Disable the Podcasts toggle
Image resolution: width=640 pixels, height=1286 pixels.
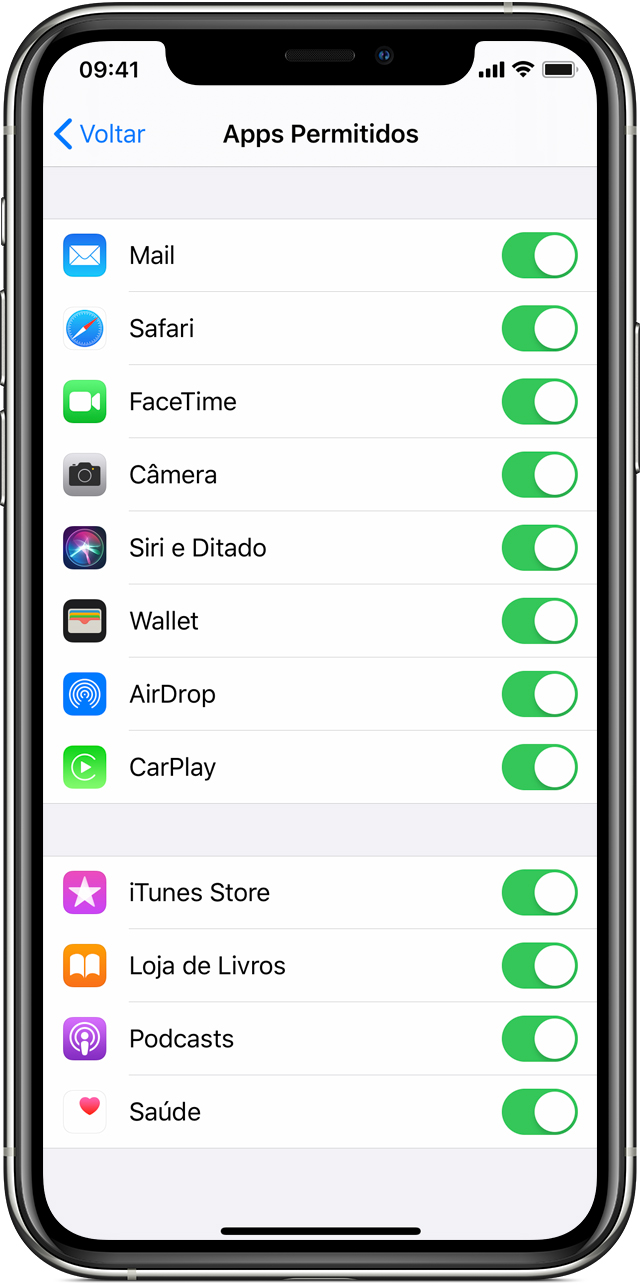click(x=539, y=1039)
